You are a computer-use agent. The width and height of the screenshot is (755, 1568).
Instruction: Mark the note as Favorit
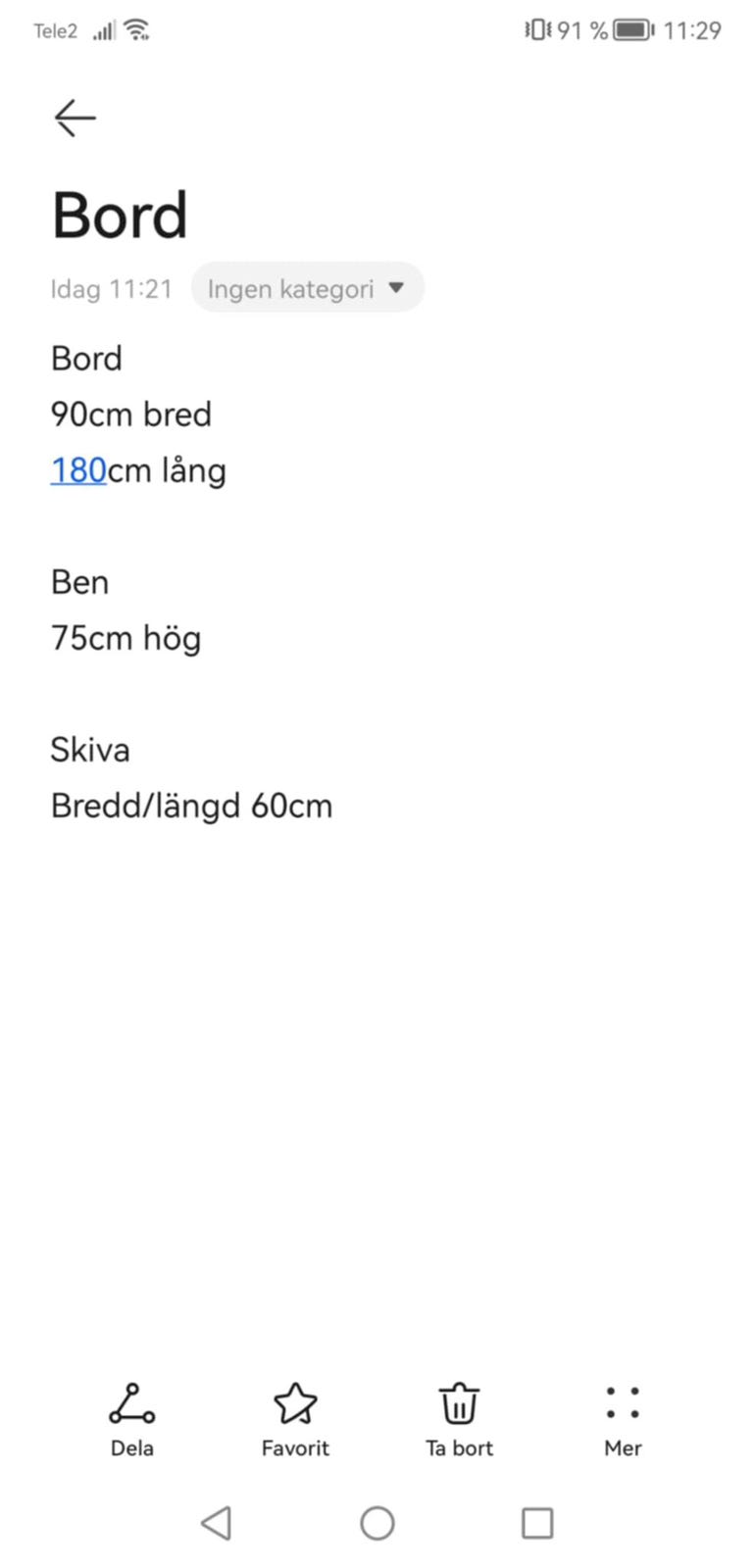pyautogui.click(x=295, y=1420)
